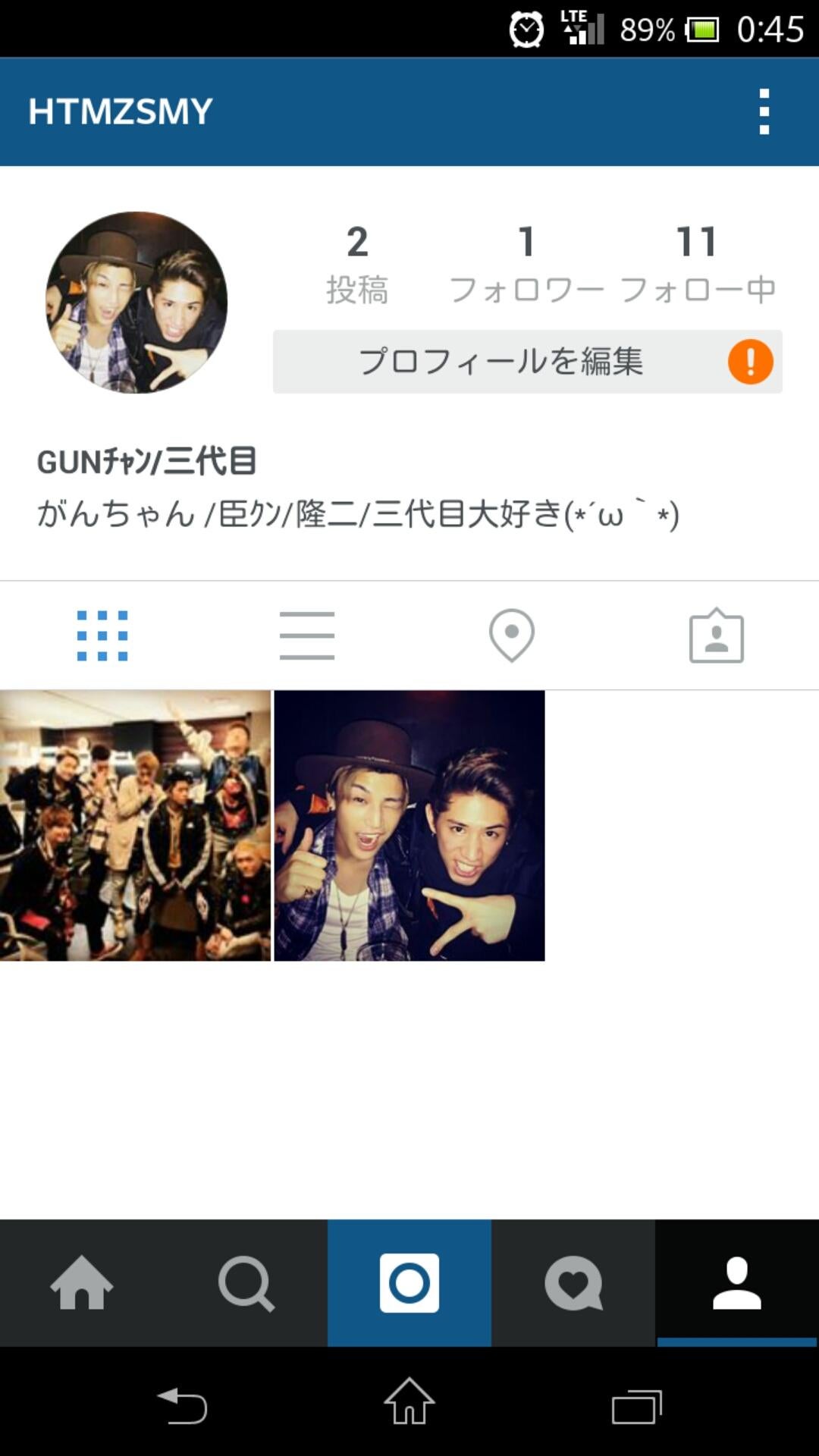This screenshot has width=819, height=1456.
Task: Open the system recent apps
Action: point(637,1405)
